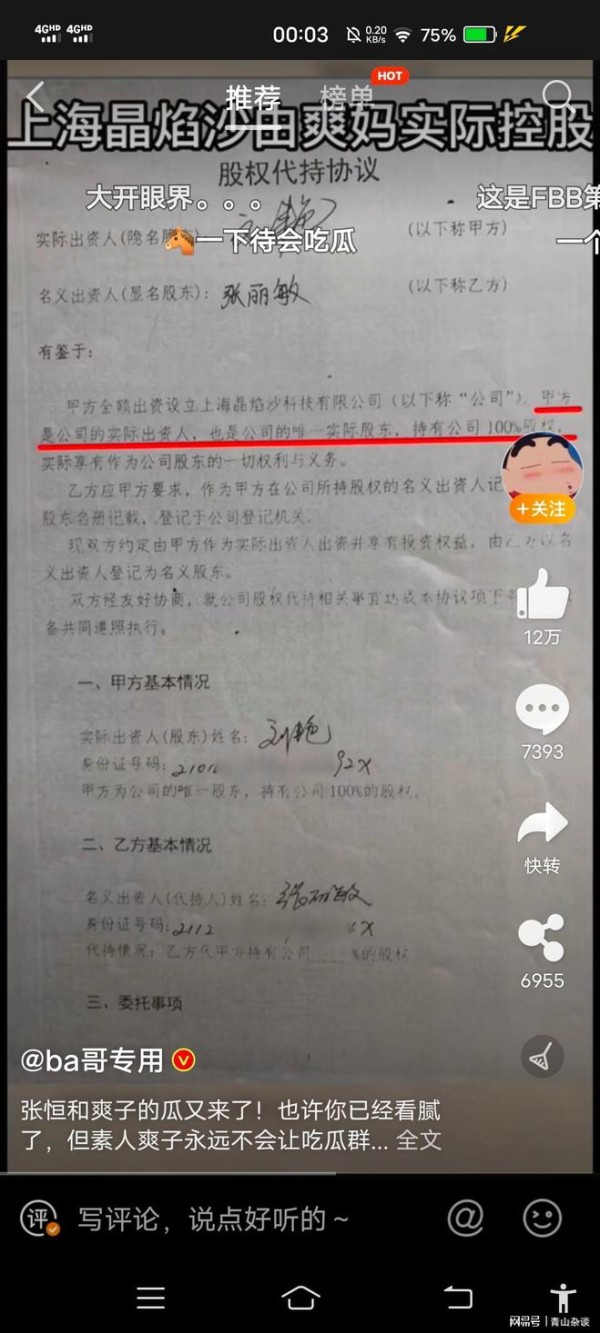Image resolution: width=600 pixels, height=1333 pixels.
Task: Share the video via share icon
Action: [541, 938]
